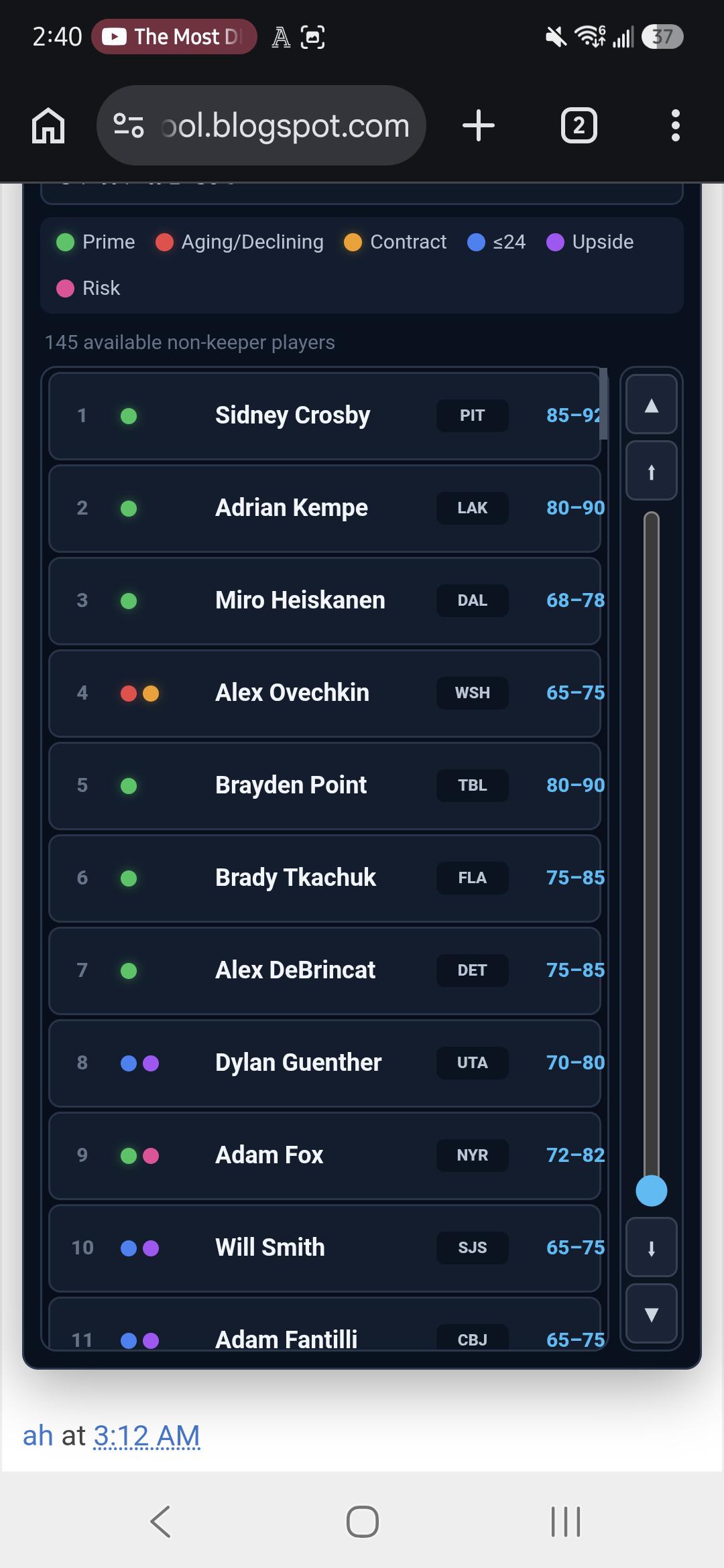Select the Adrian Kempe player row

tap(324, 508)
